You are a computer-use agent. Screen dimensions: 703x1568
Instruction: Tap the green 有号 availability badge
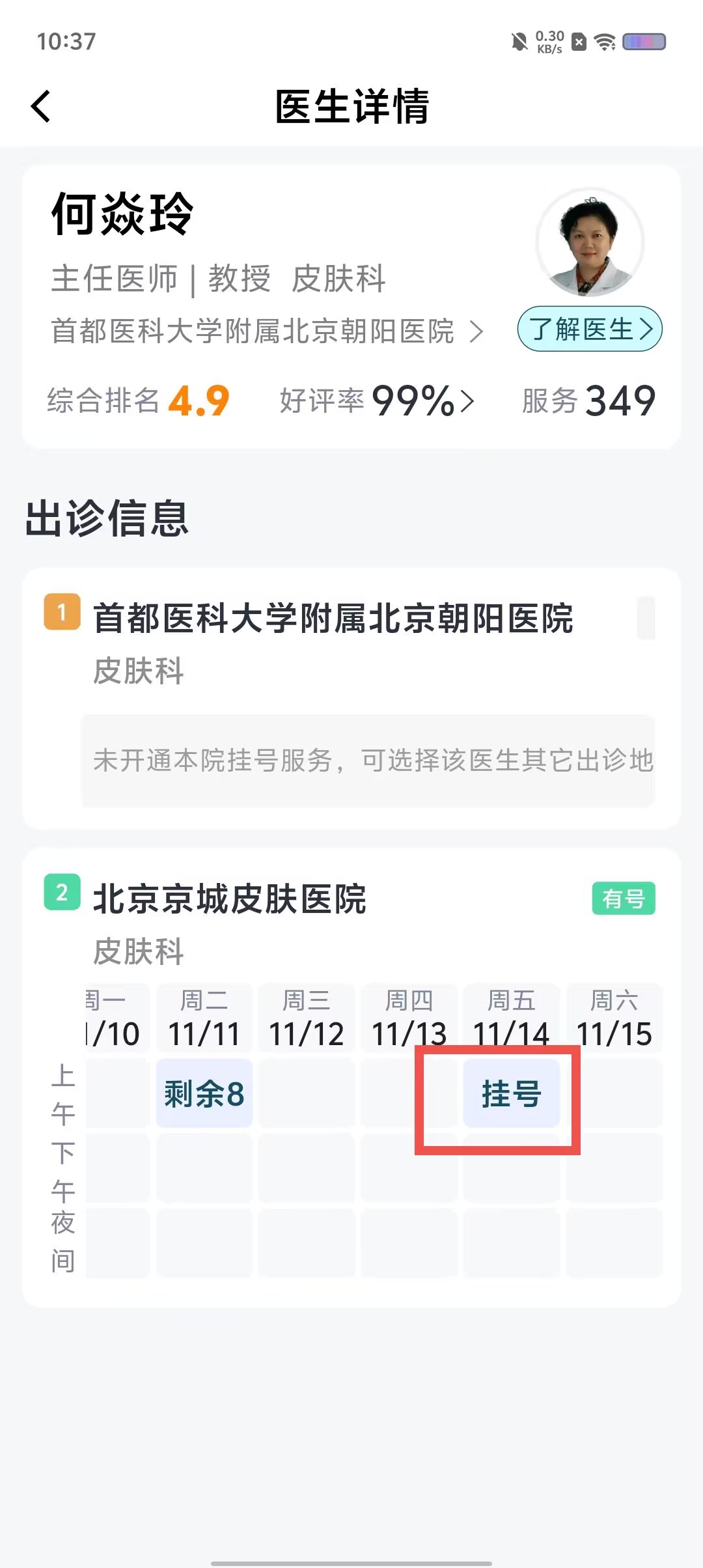tap(623, 899)
